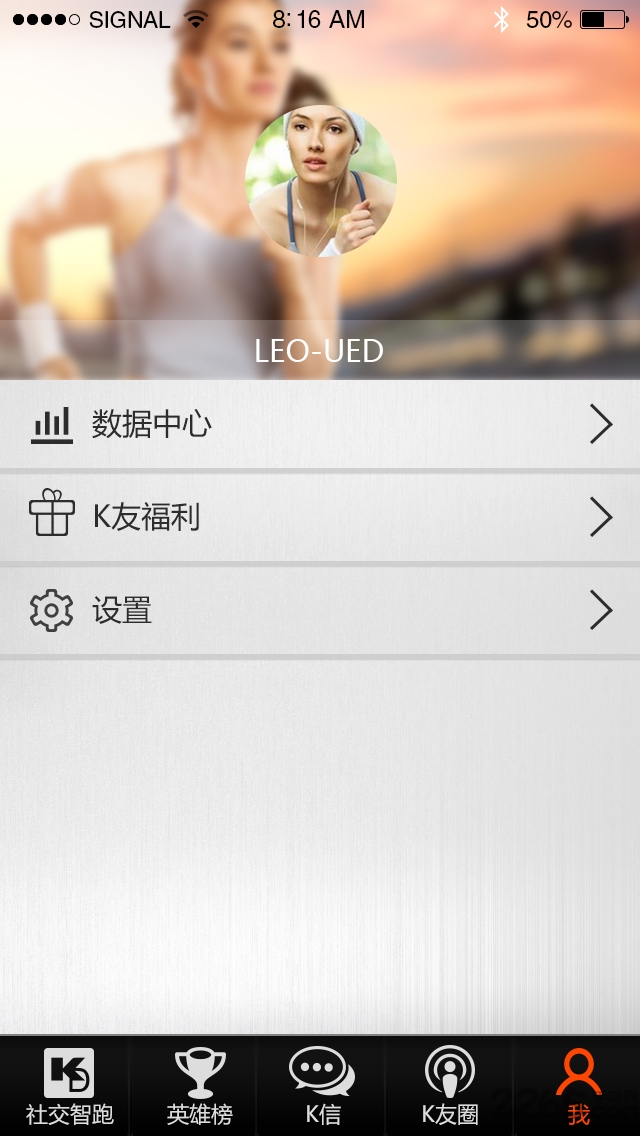This screenshot has height=1136, width=640.
Task: Switch to the K信 tab
Action: [x=322, y=1087]
